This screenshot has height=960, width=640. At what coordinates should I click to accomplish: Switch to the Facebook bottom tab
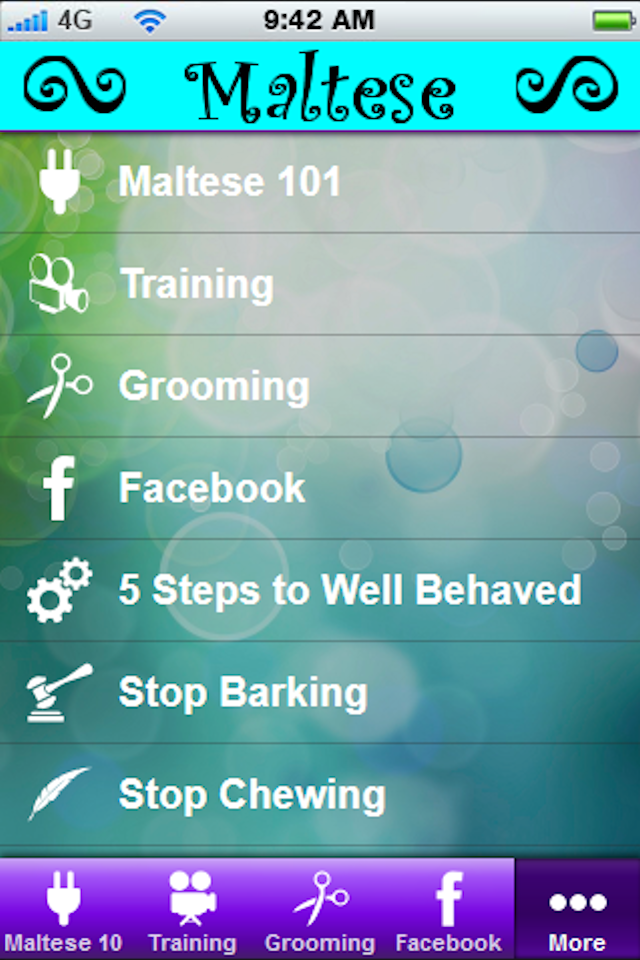[x=448, y=910]
